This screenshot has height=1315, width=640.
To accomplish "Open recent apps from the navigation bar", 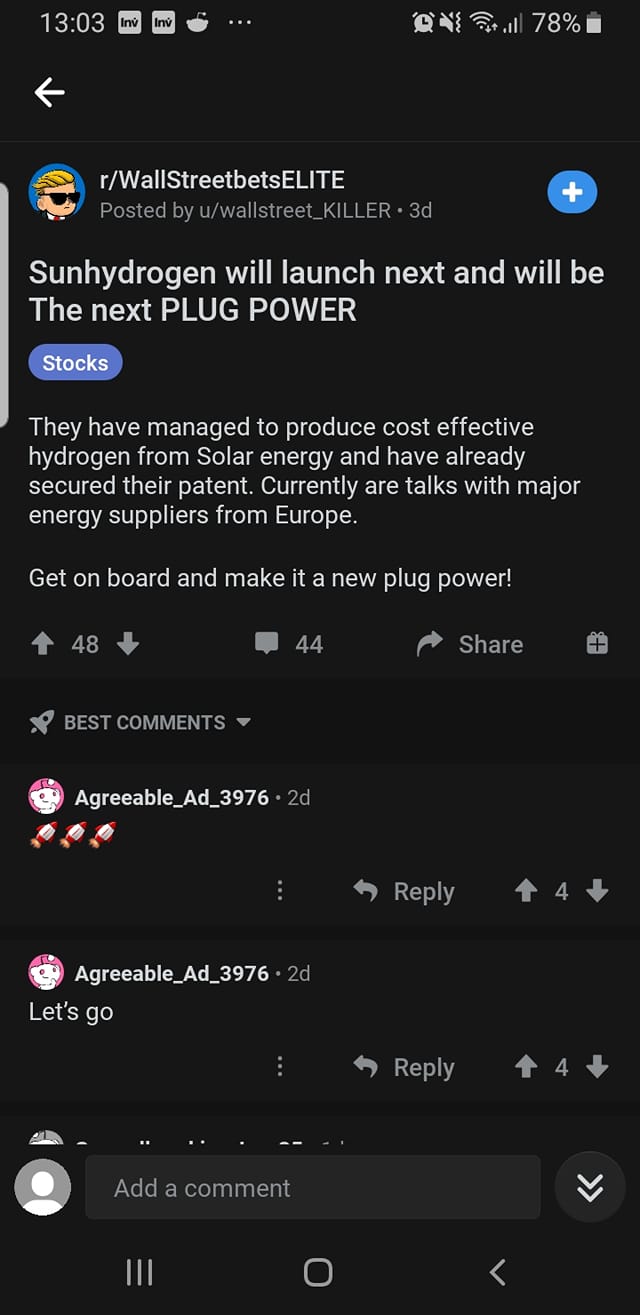I will click(x=139, y=1272).
